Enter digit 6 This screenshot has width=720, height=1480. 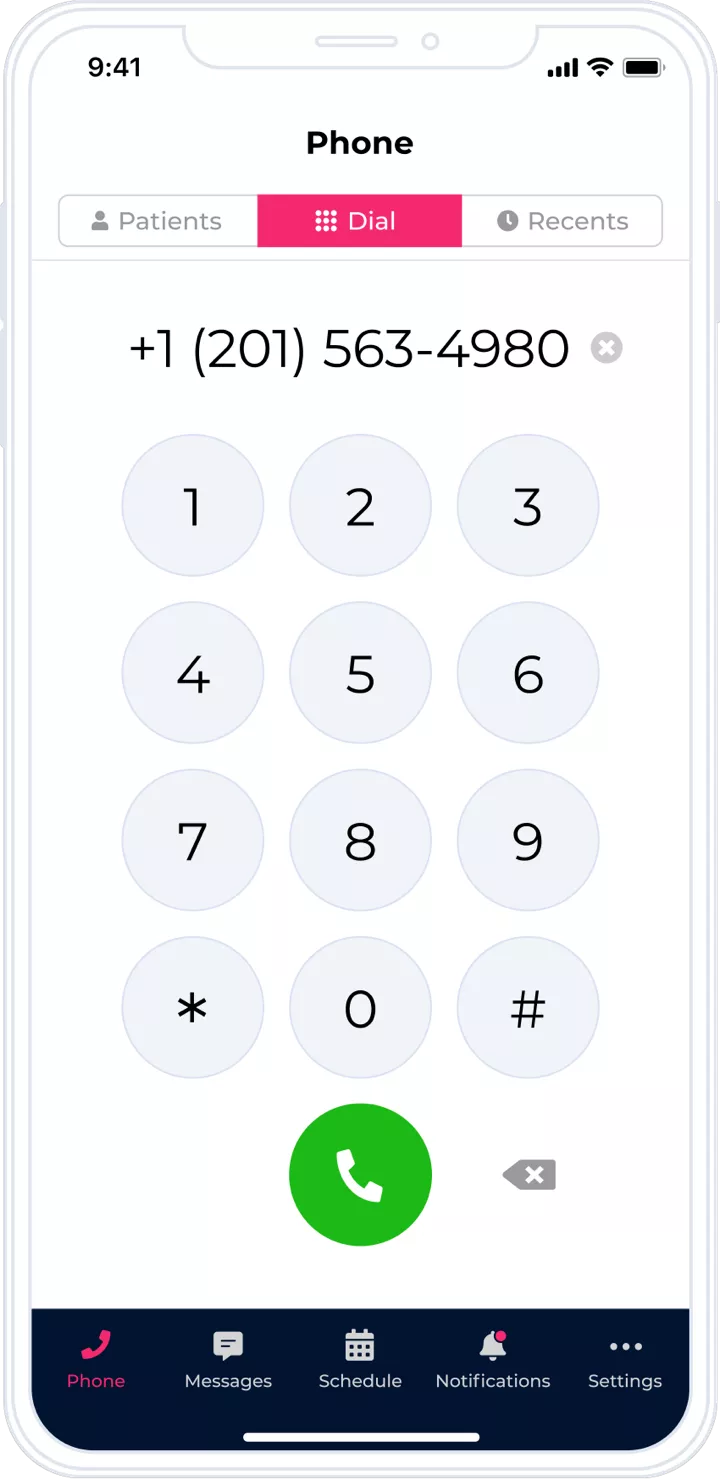(x=528, y=673)
